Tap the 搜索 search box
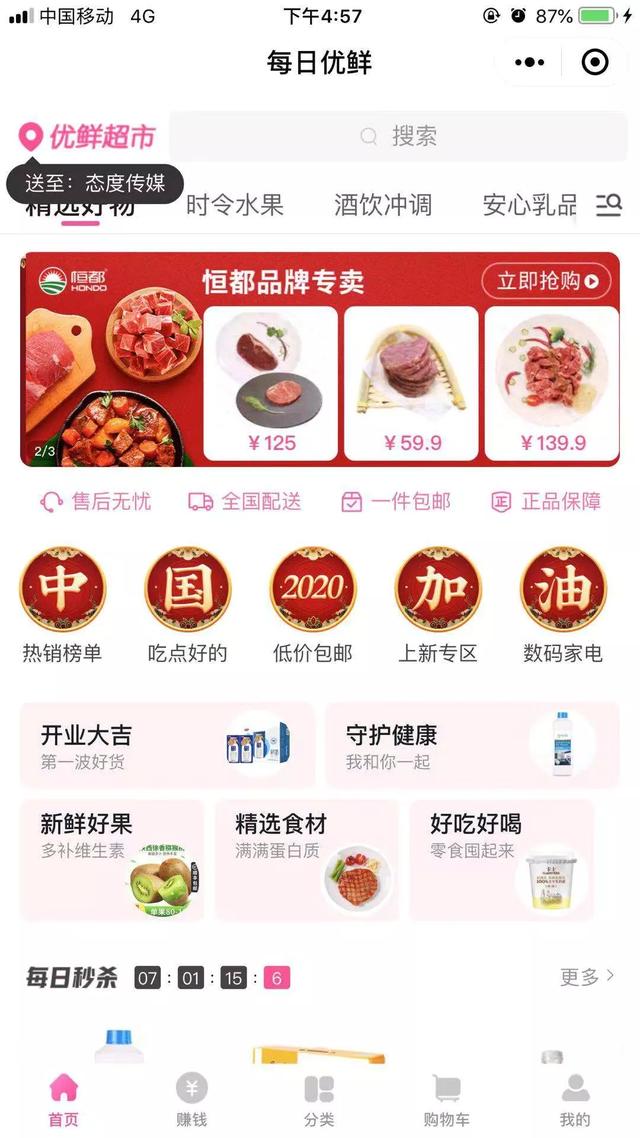 pos(398,136)
